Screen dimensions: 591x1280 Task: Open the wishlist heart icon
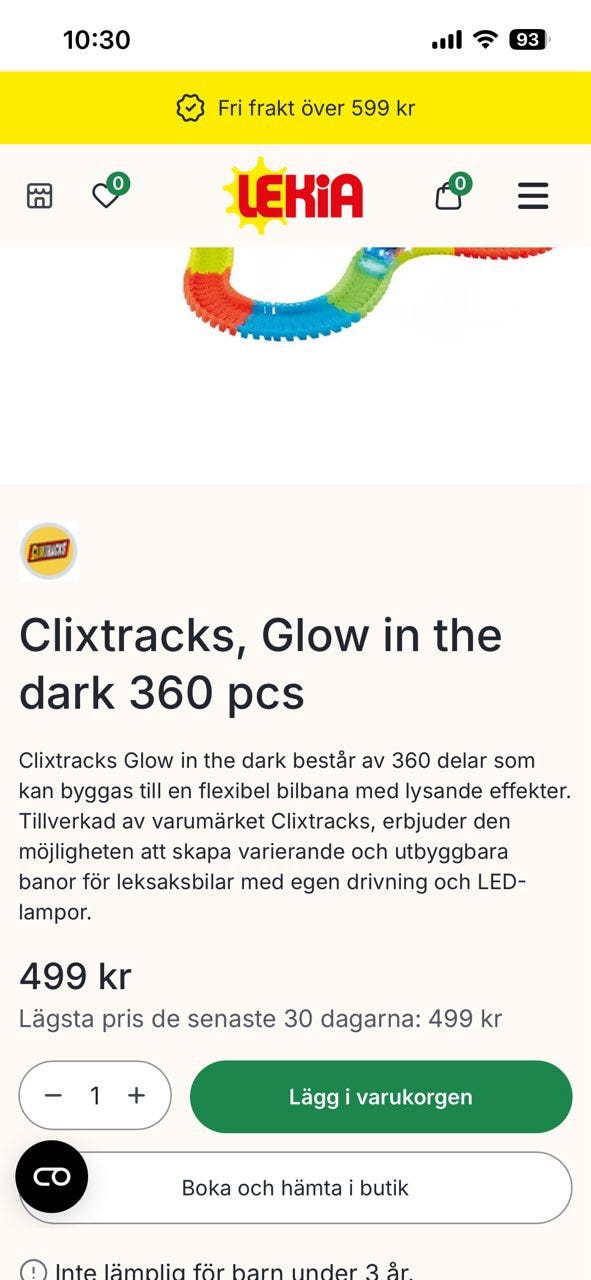coord(107,195)
